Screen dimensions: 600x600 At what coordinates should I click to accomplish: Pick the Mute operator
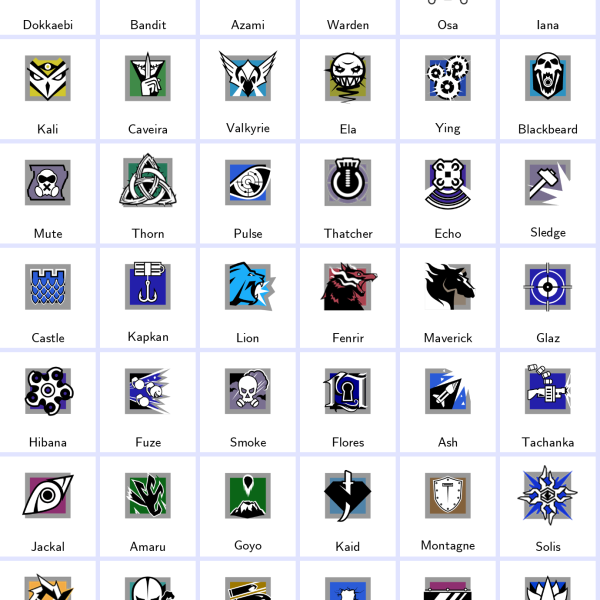(x=48, y=192)
